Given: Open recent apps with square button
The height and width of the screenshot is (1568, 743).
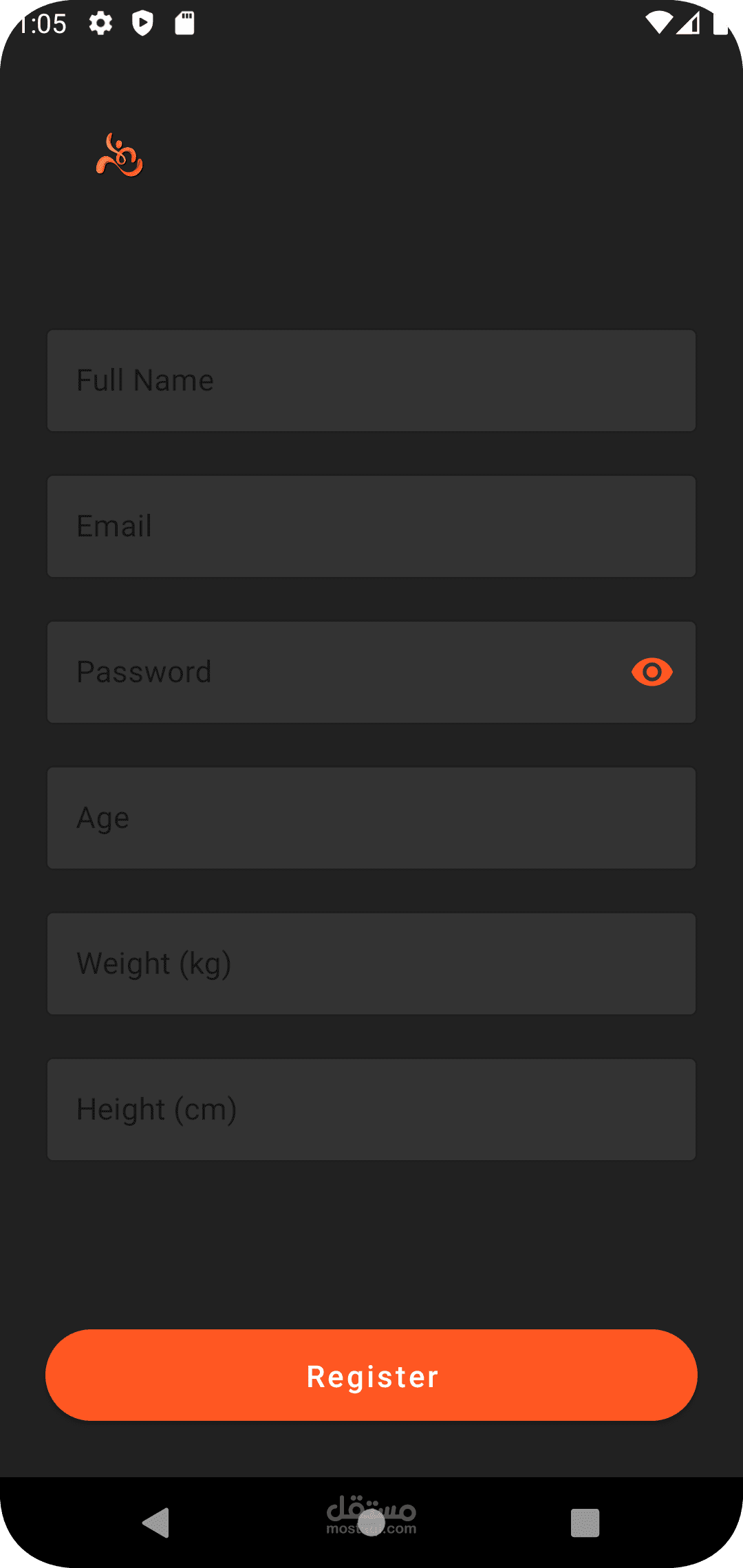Looking at the screenshot, I should pyautogui.click(x=585, y=1523).
